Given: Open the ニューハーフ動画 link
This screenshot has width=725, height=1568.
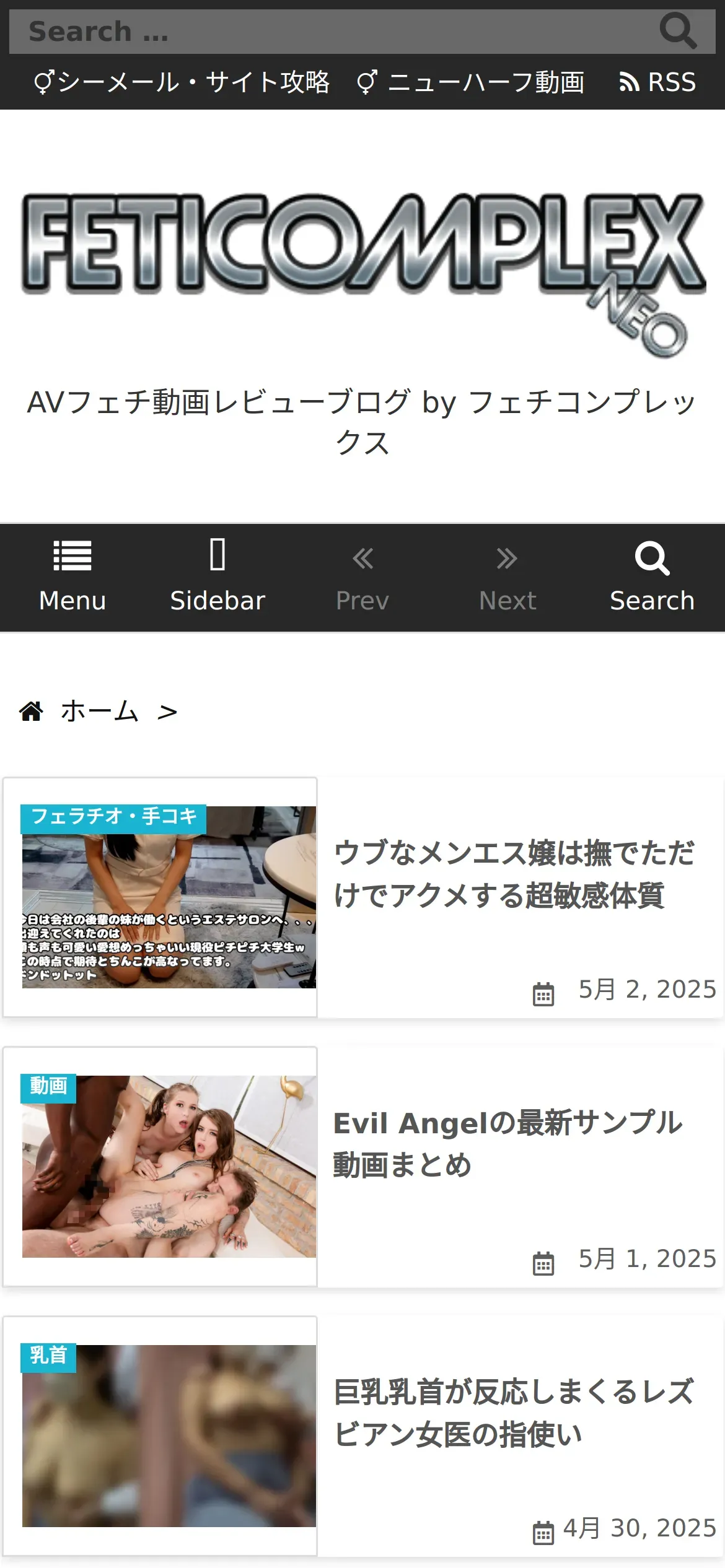Looking at the screenshot, I should 471,82.
